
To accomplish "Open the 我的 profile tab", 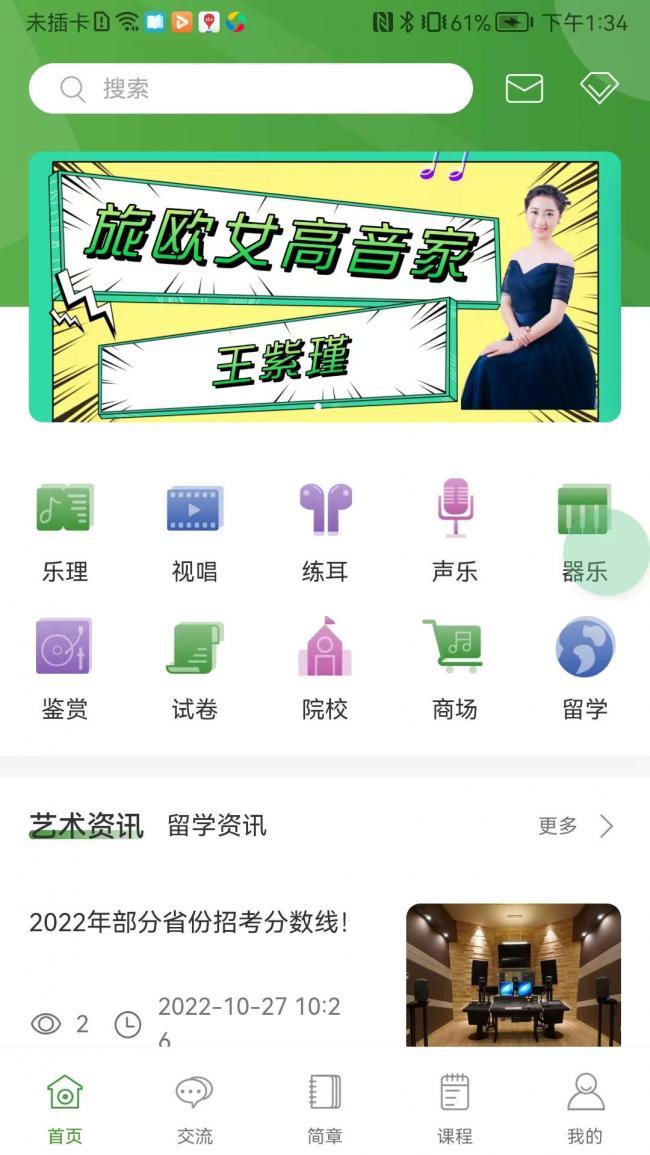I will [x=585, y=1108].
